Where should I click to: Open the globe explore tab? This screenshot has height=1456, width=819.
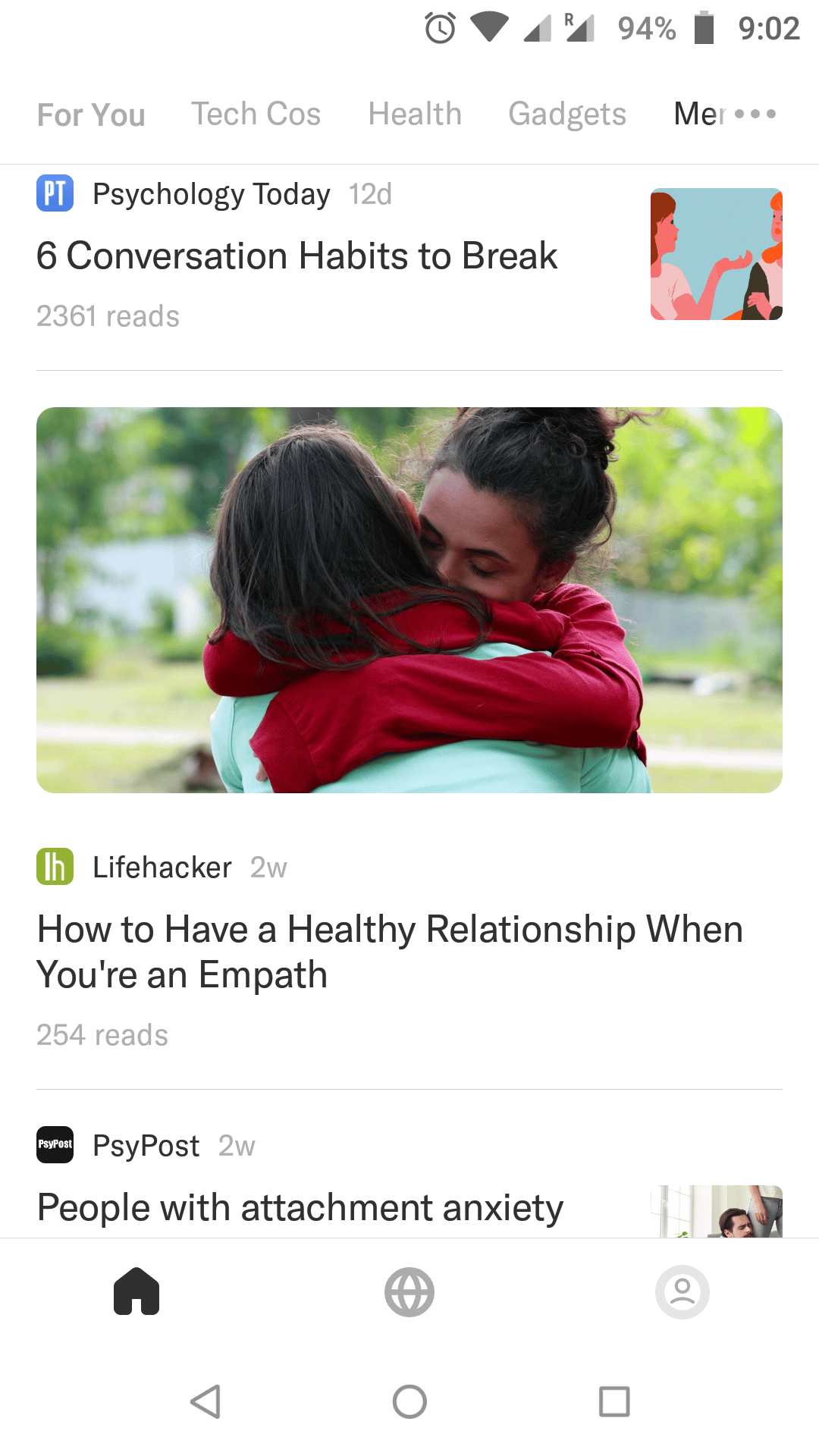coord(409,1291)
